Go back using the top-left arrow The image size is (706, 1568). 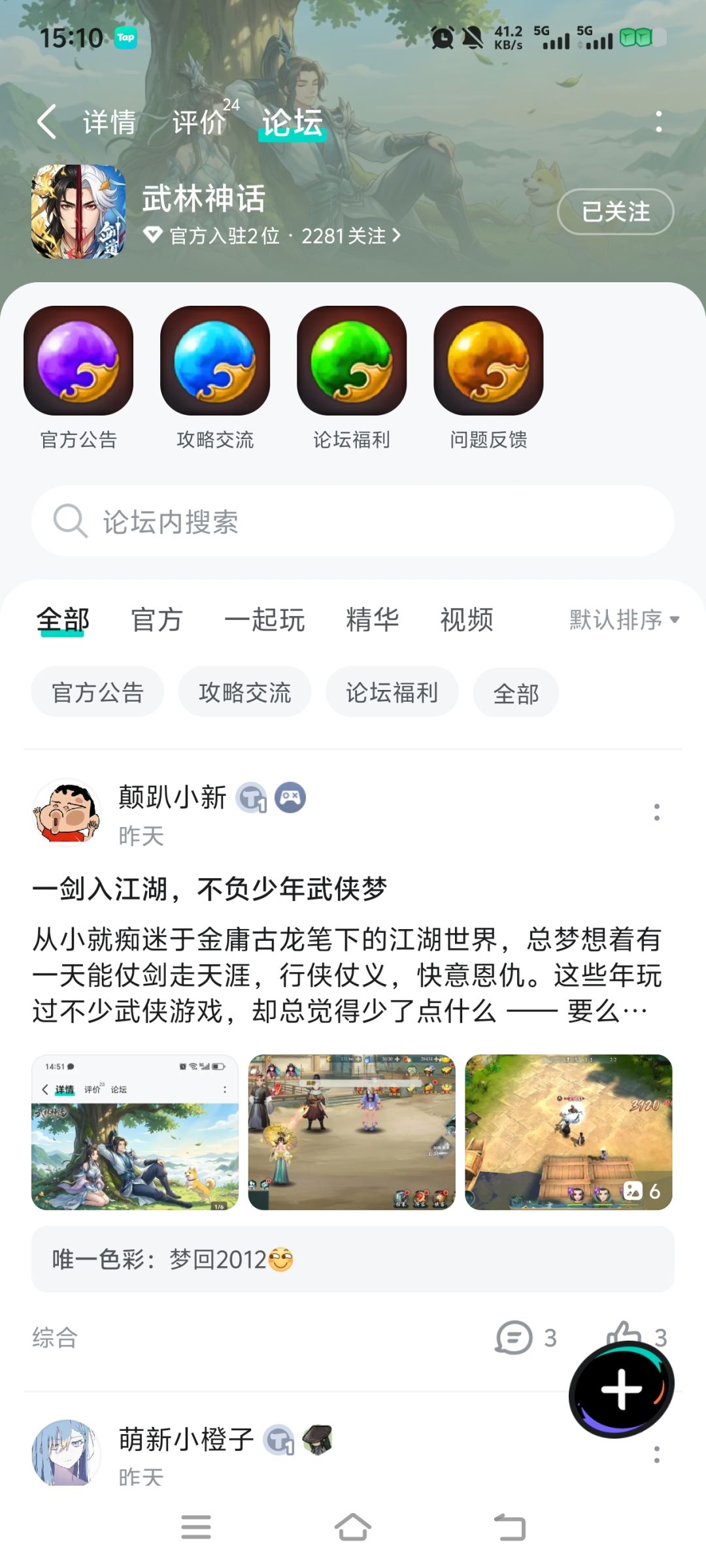[46, 122]
